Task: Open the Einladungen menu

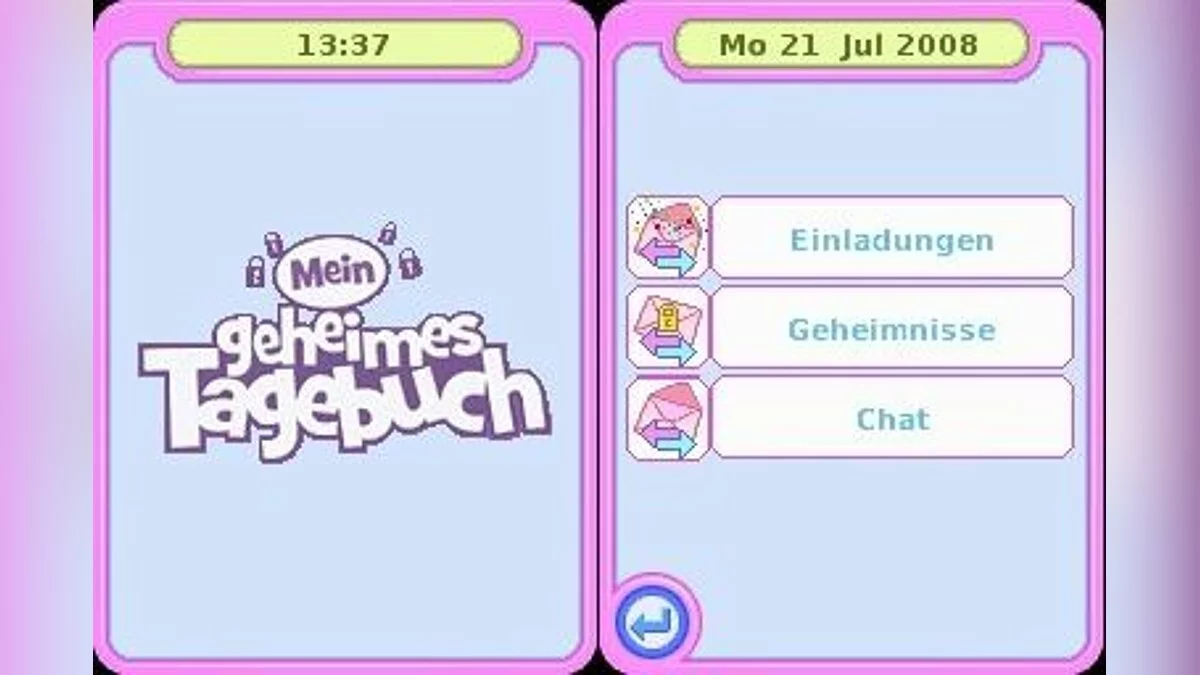Action: pos(891,239)
